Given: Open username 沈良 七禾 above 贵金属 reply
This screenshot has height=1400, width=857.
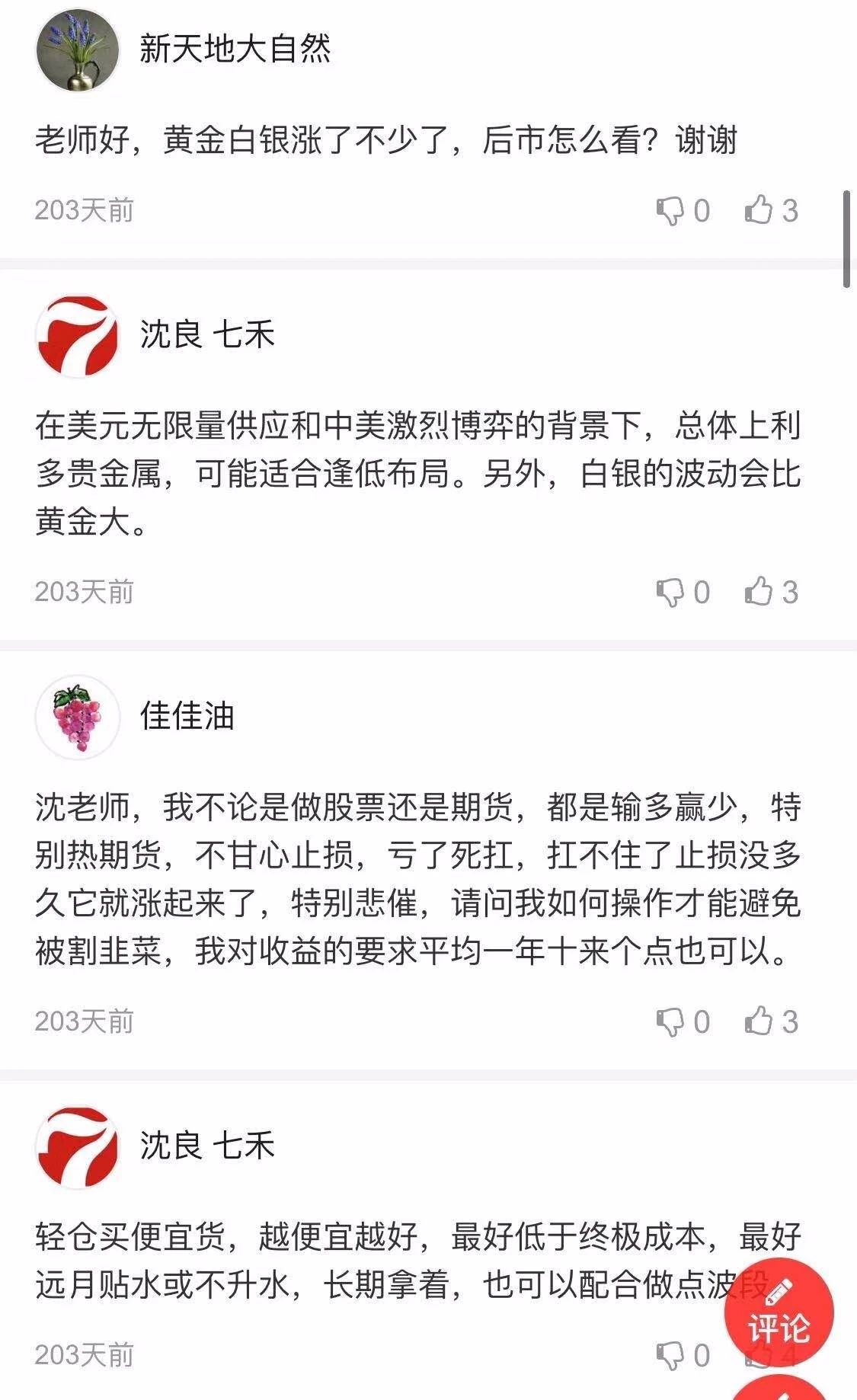Looking at the screenshot, I should 207,334.
